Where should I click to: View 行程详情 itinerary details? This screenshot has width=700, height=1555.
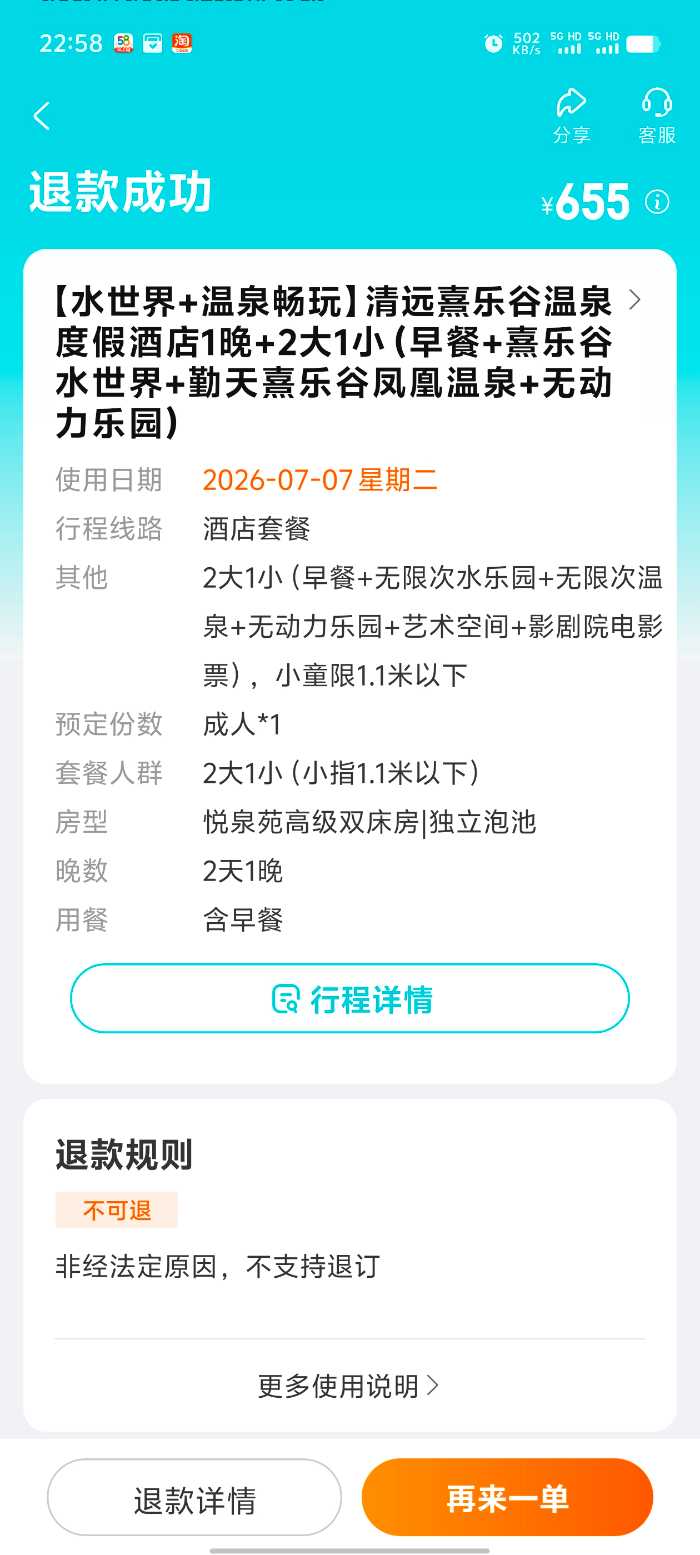[350, 998]
